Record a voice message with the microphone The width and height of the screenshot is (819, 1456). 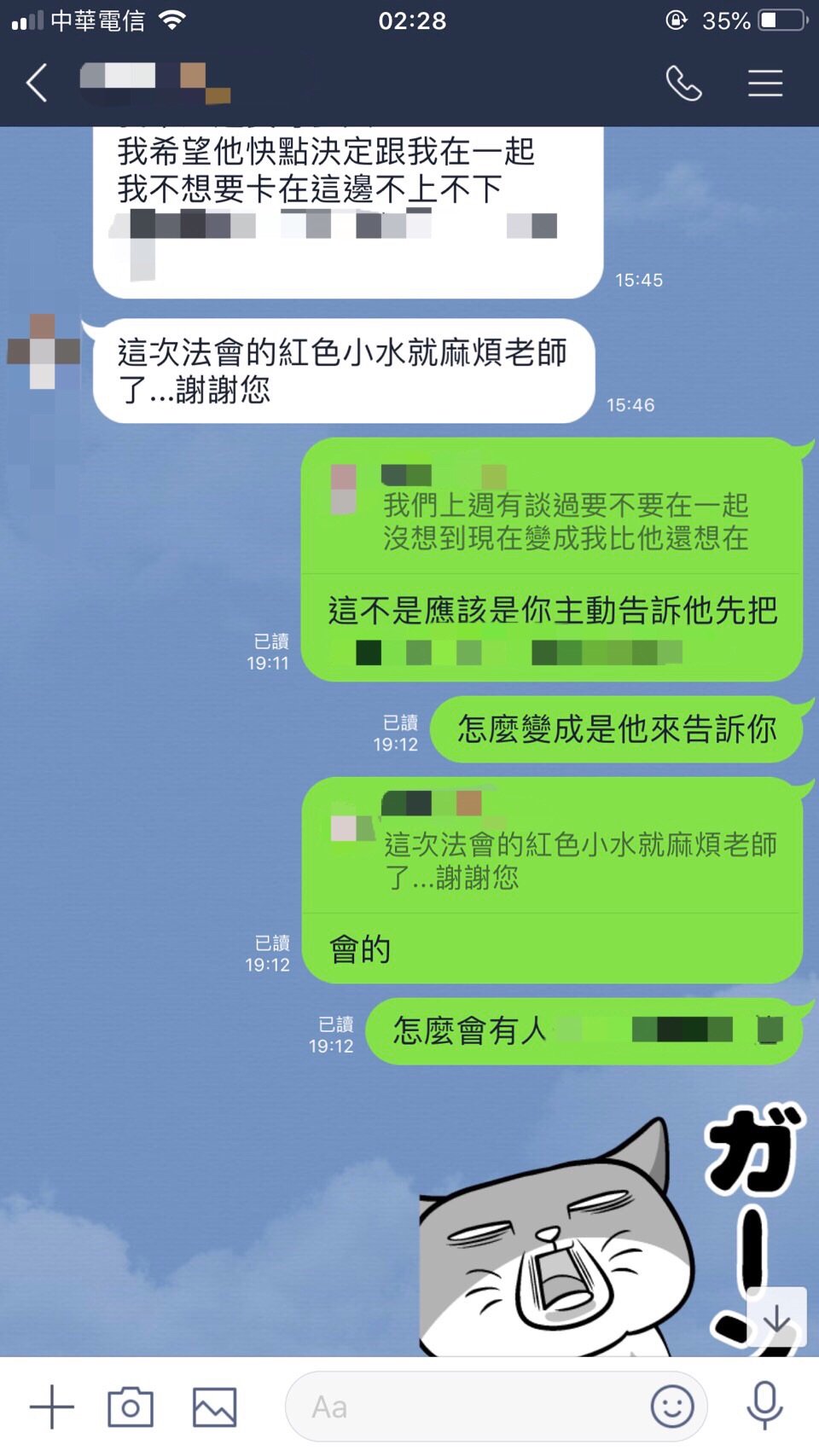(x=764, y=1405)
